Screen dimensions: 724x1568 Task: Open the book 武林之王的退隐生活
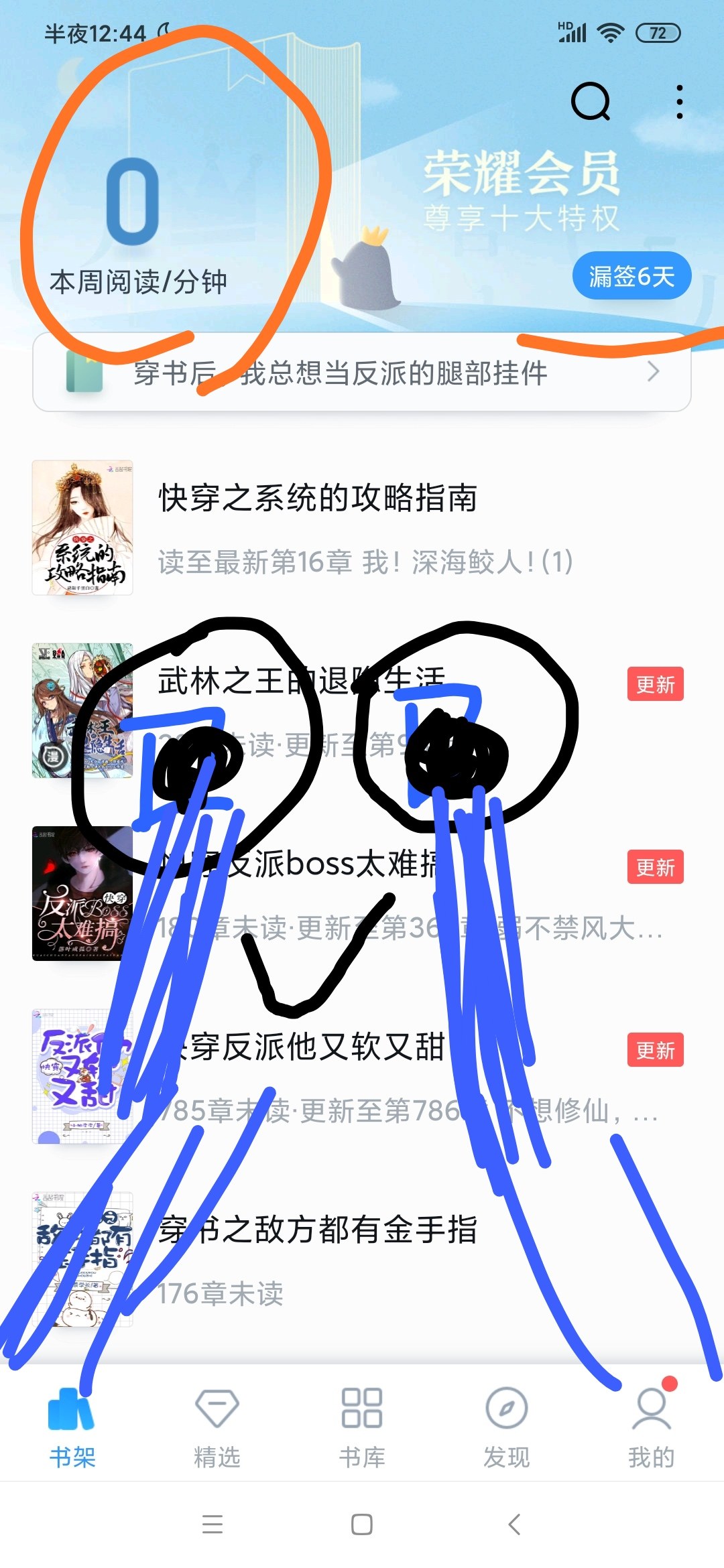tap(362, 711)
